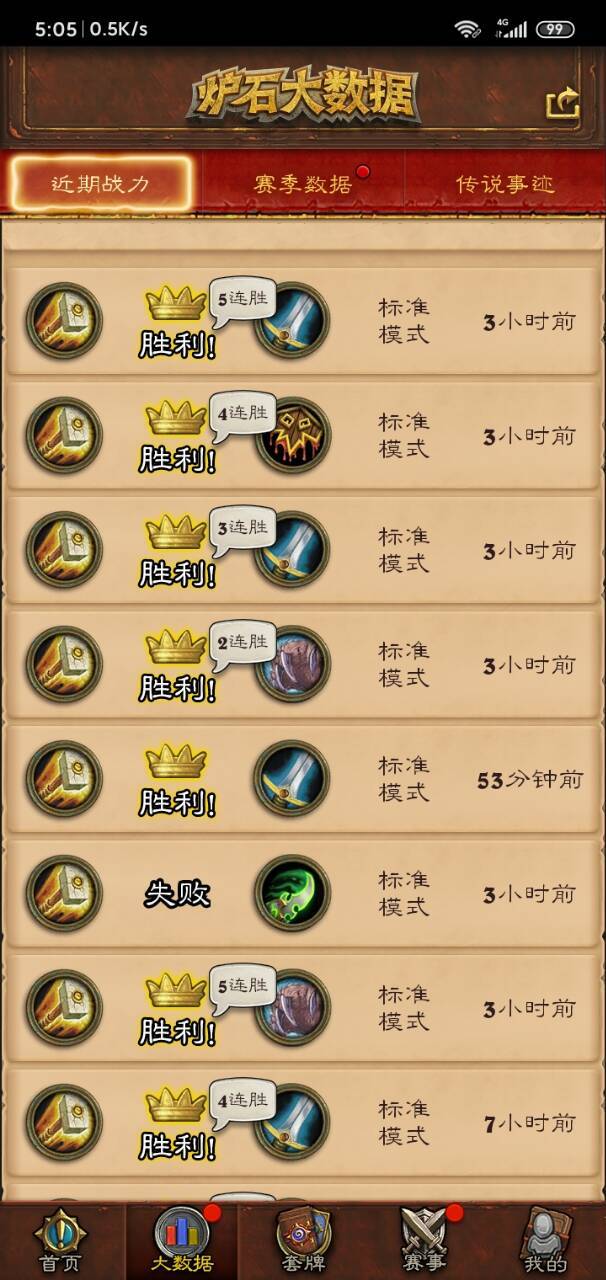Open the 失败 match record

pos(303,893)
